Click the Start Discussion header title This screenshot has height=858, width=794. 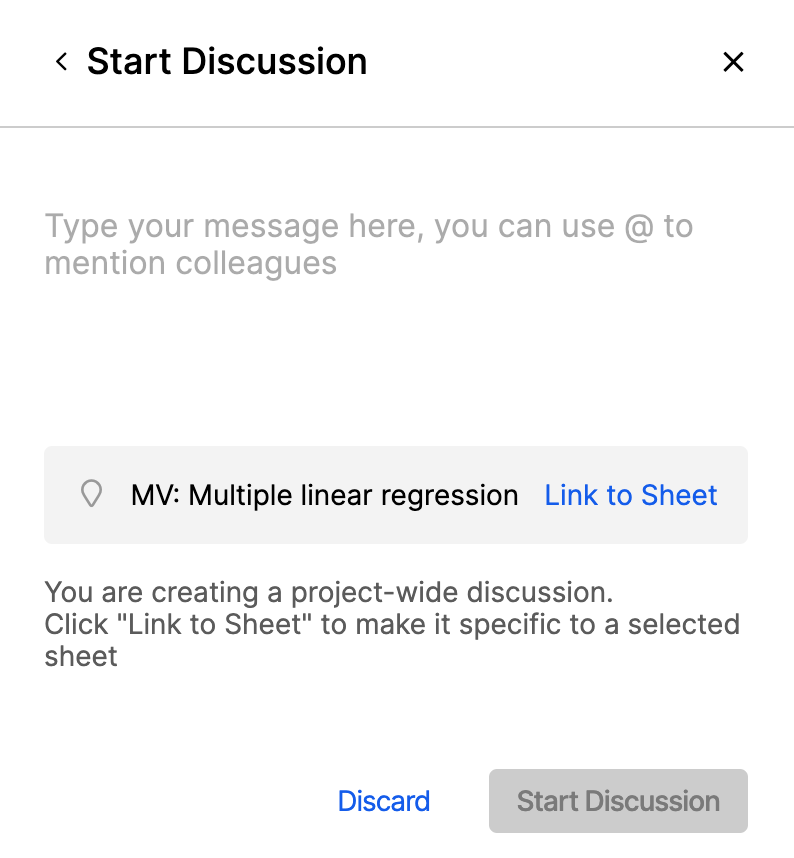click(x=227, y=61)
